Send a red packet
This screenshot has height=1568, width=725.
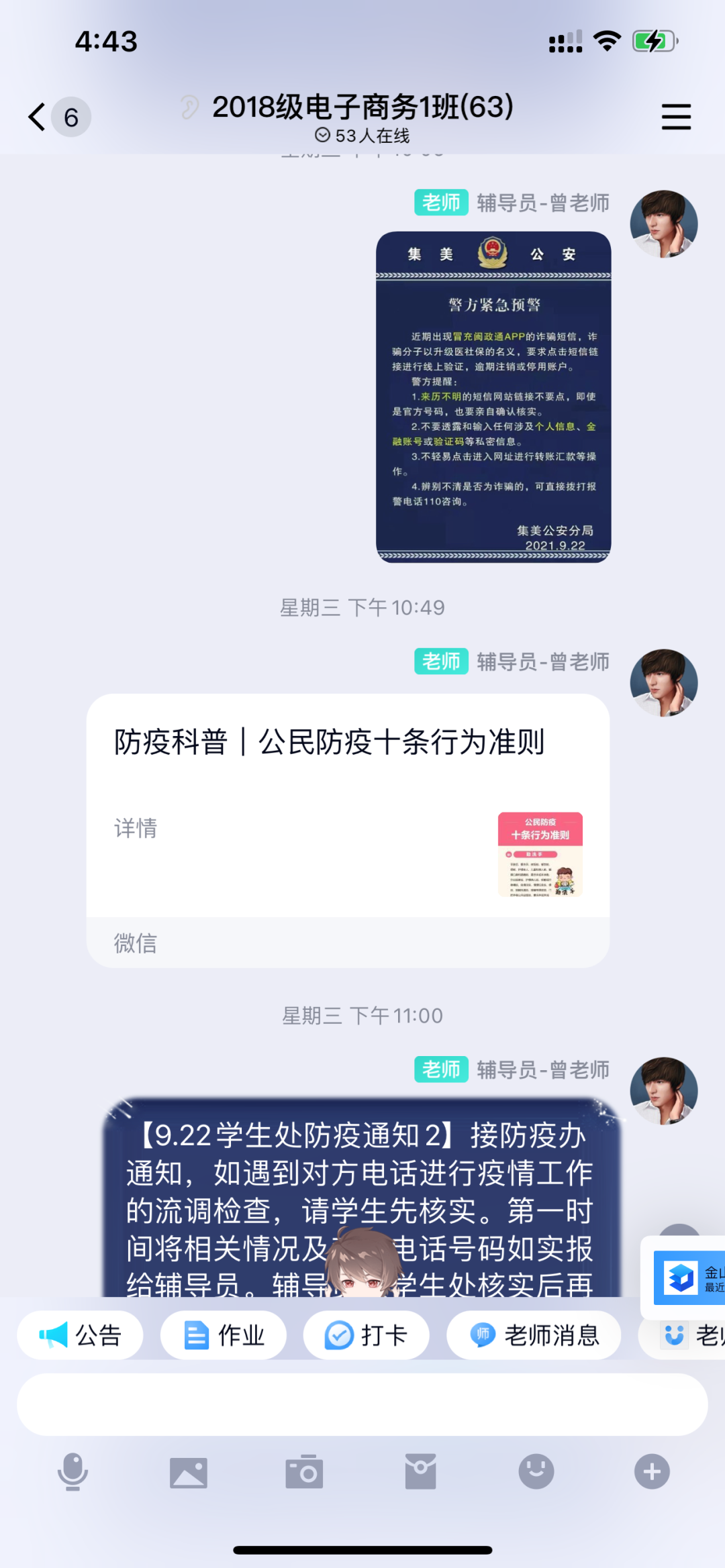420,1472
